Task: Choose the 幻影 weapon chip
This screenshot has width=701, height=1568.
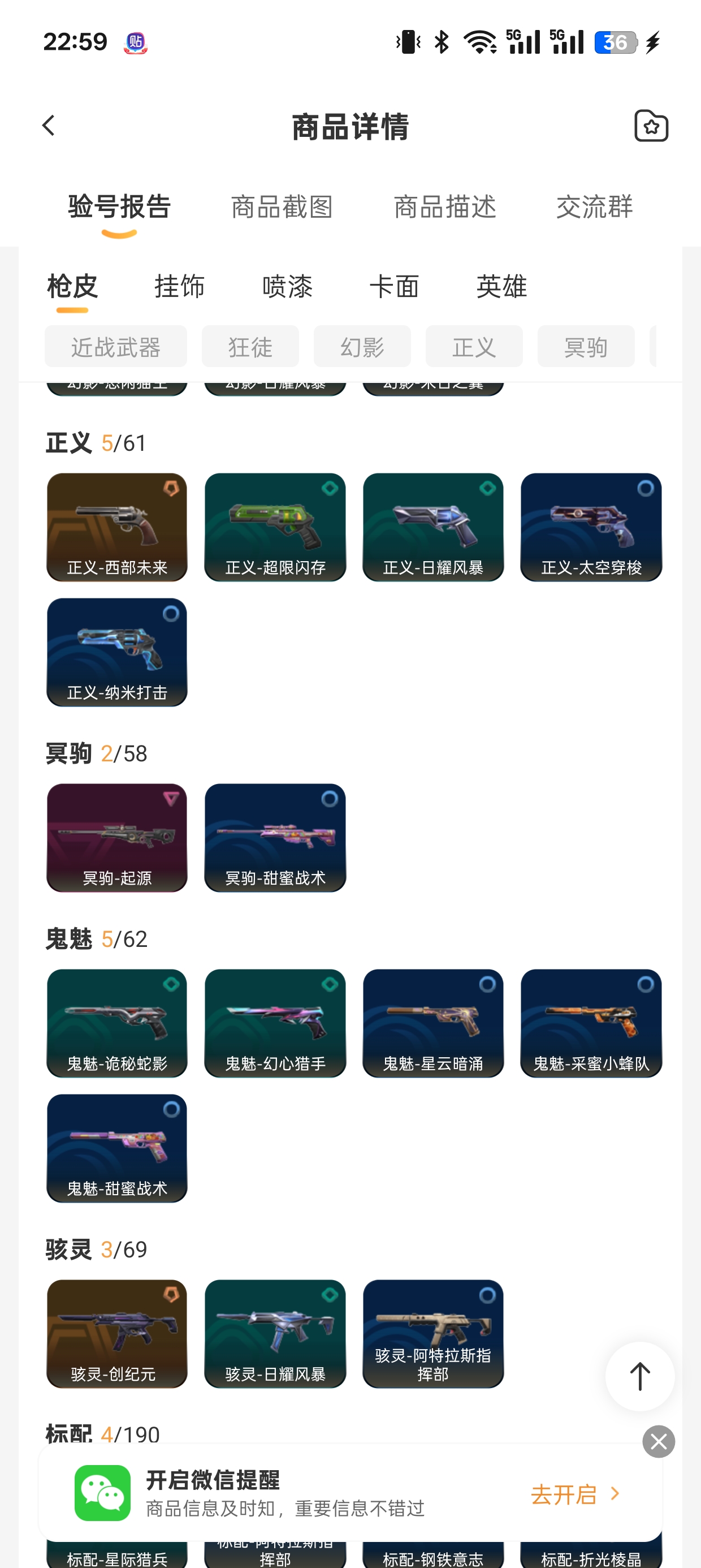Action: point(362,347)
